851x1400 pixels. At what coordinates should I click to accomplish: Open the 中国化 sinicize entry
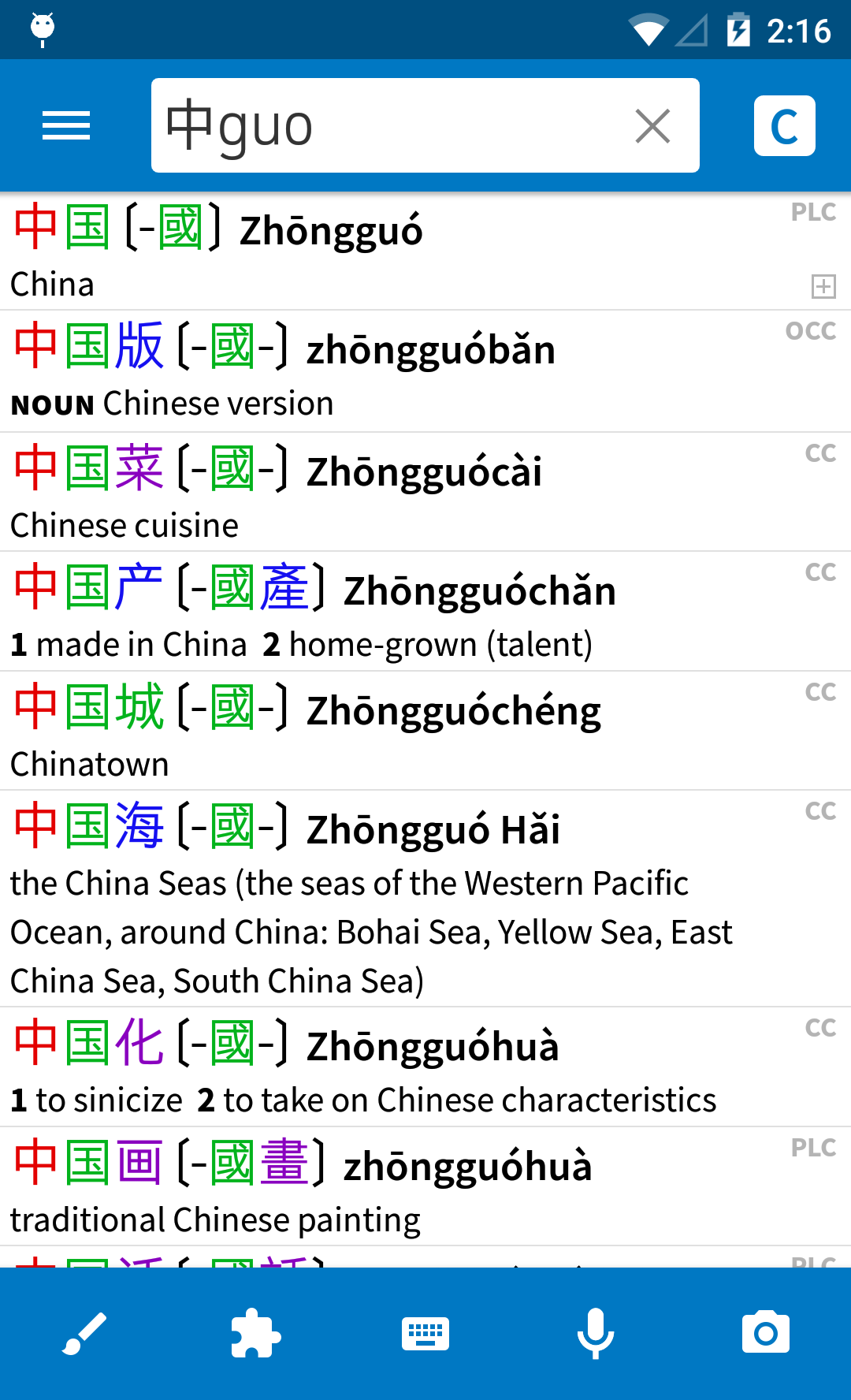315,1064
